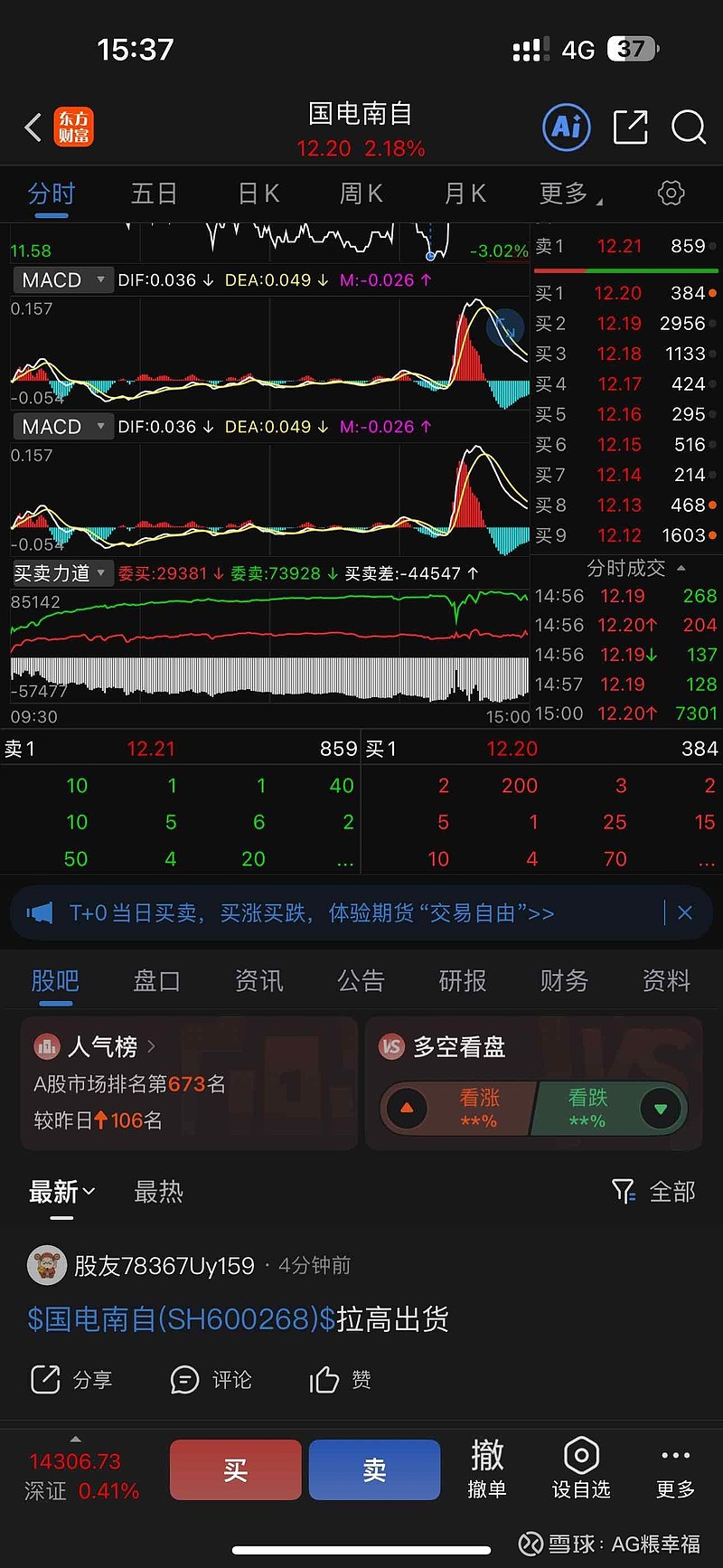Tap the blue 卖 button

click(x=374, y=1470)
